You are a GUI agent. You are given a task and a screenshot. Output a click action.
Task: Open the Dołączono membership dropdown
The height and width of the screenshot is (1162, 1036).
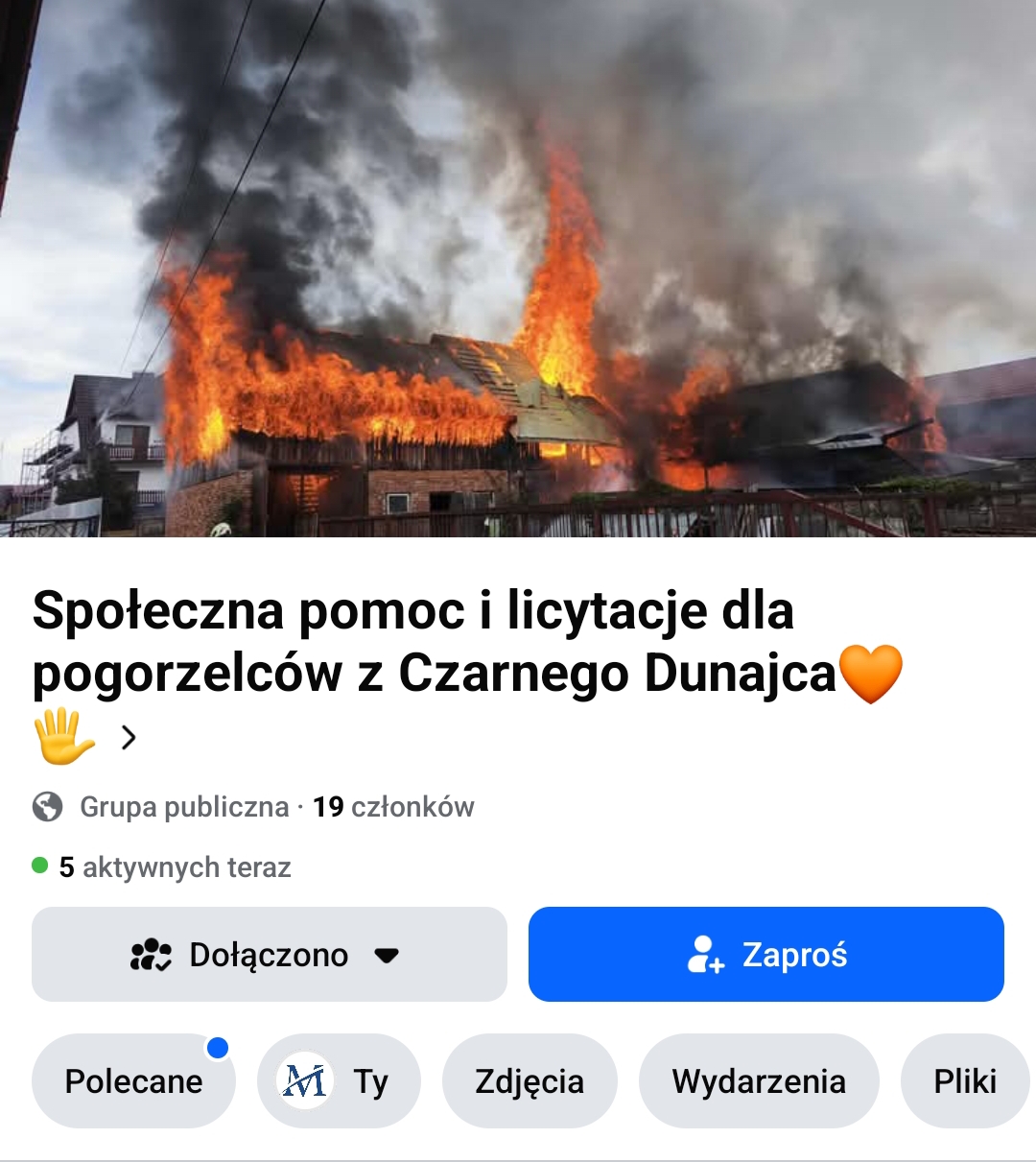(269, 955)
